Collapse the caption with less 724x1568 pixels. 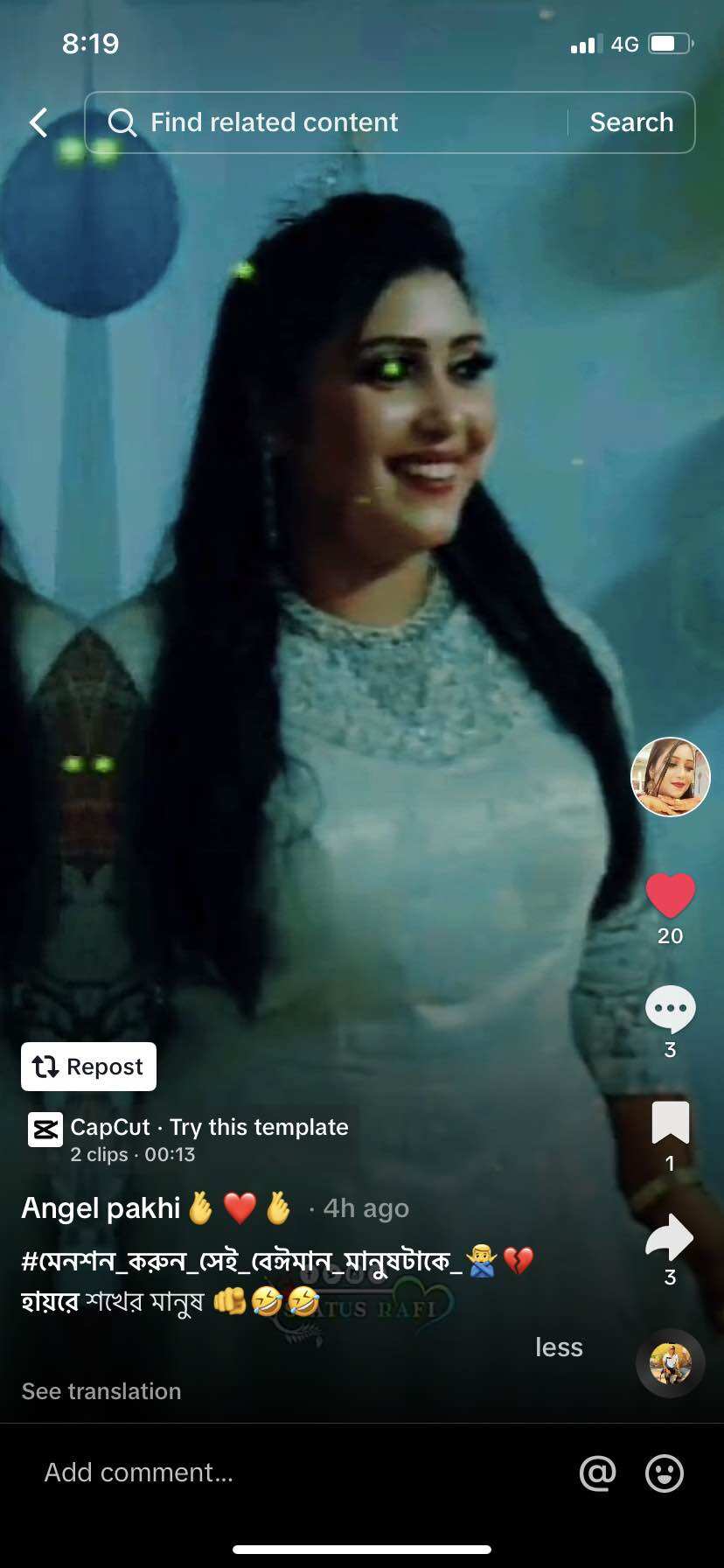coord(559,1347)
